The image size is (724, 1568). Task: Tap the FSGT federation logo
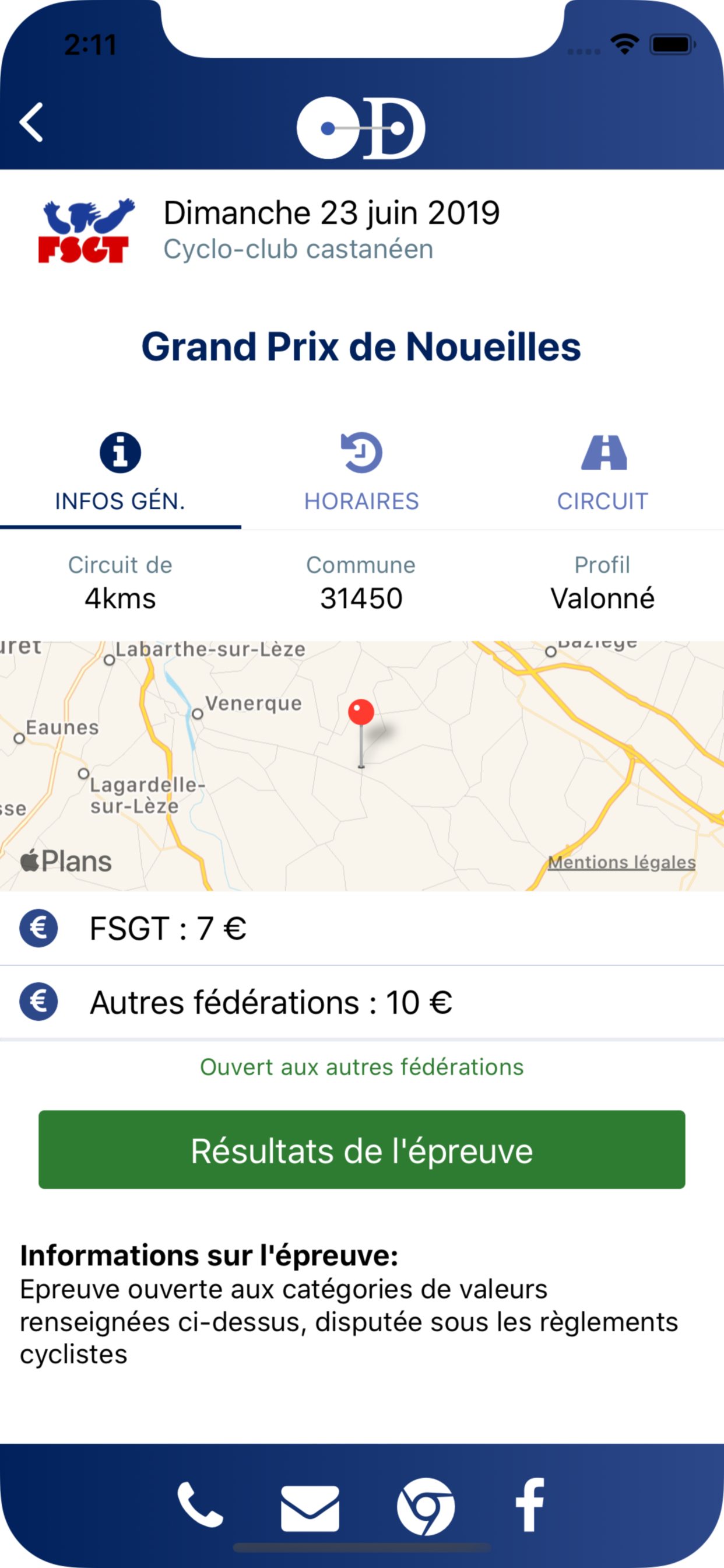(85, 230)
